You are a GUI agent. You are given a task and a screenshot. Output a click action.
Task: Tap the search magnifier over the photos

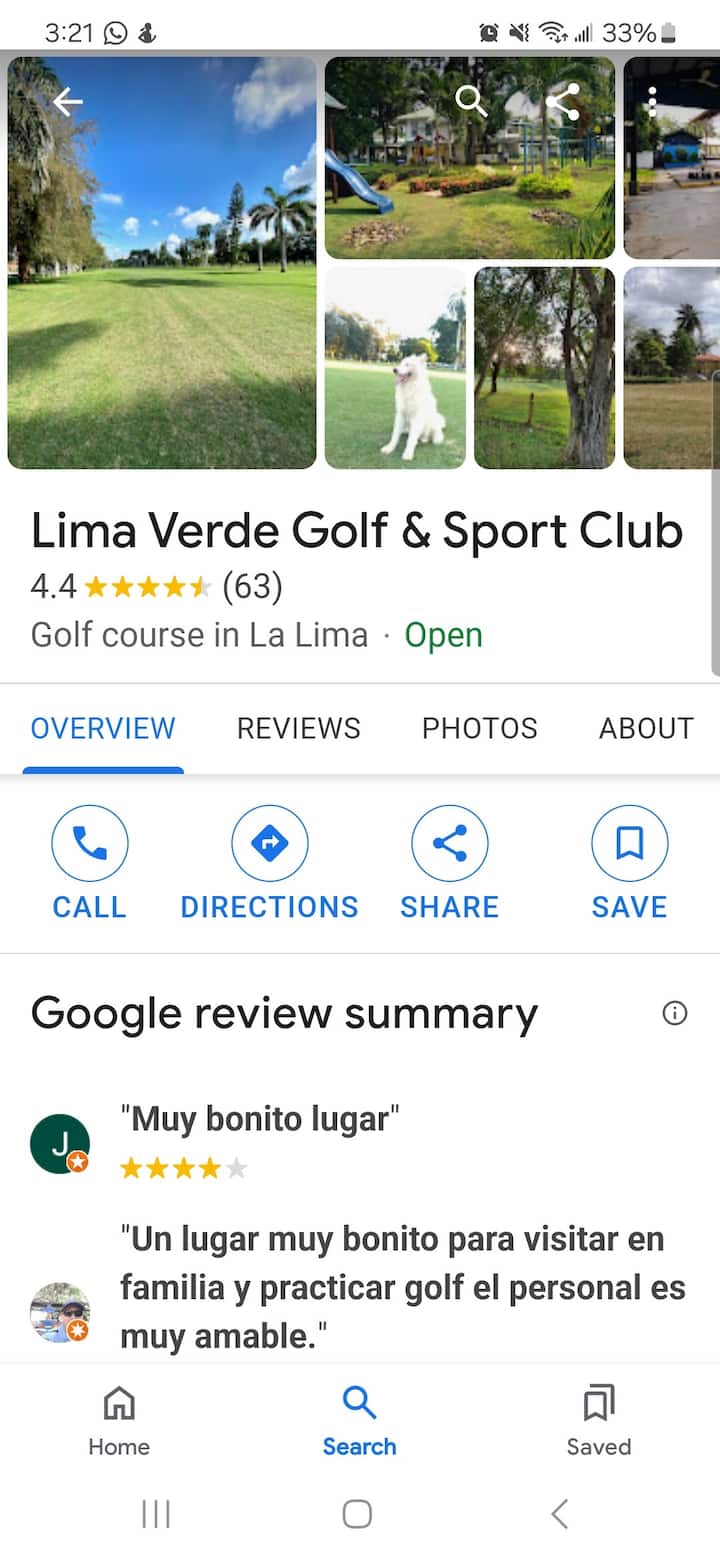[x=470, y=101]
